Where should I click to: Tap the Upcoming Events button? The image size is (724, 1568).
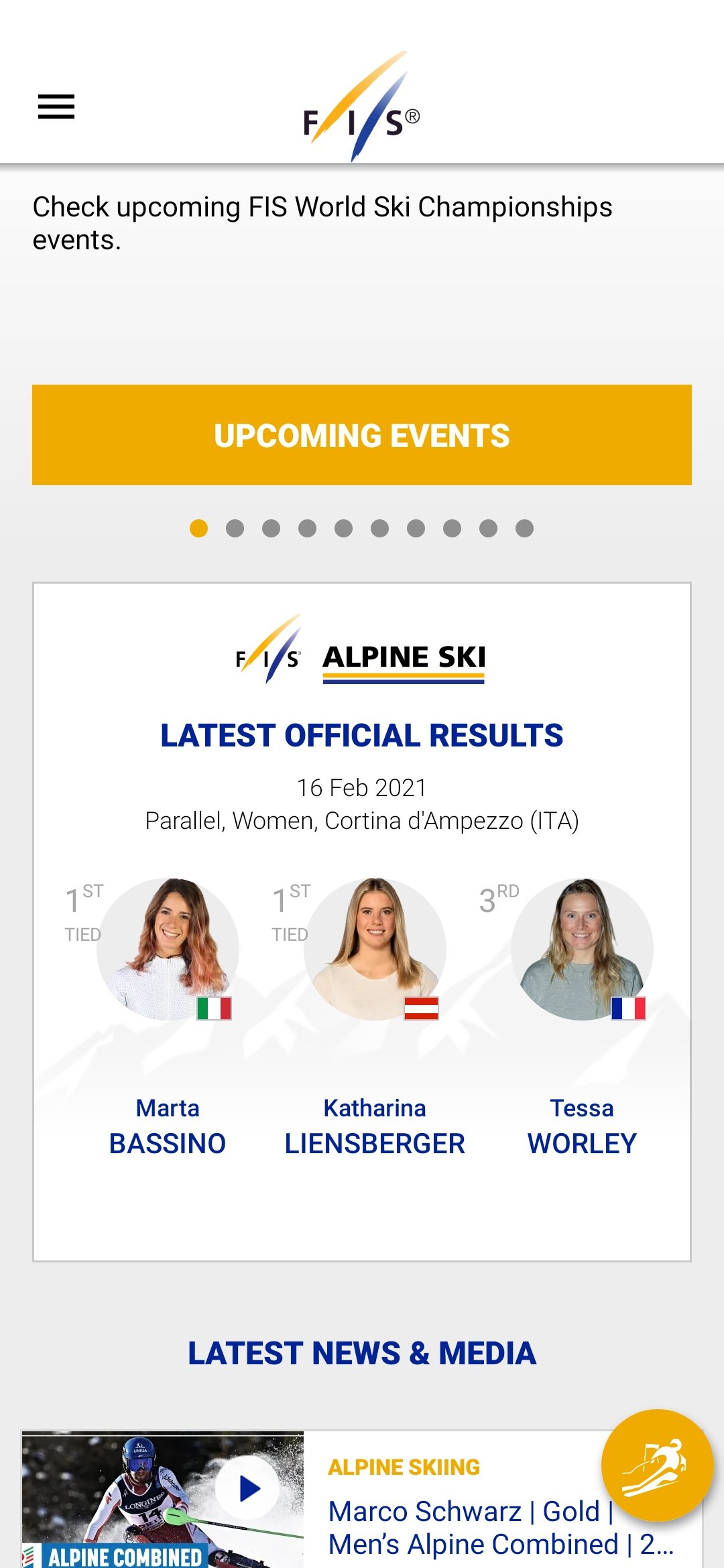[x=362, y=435]
